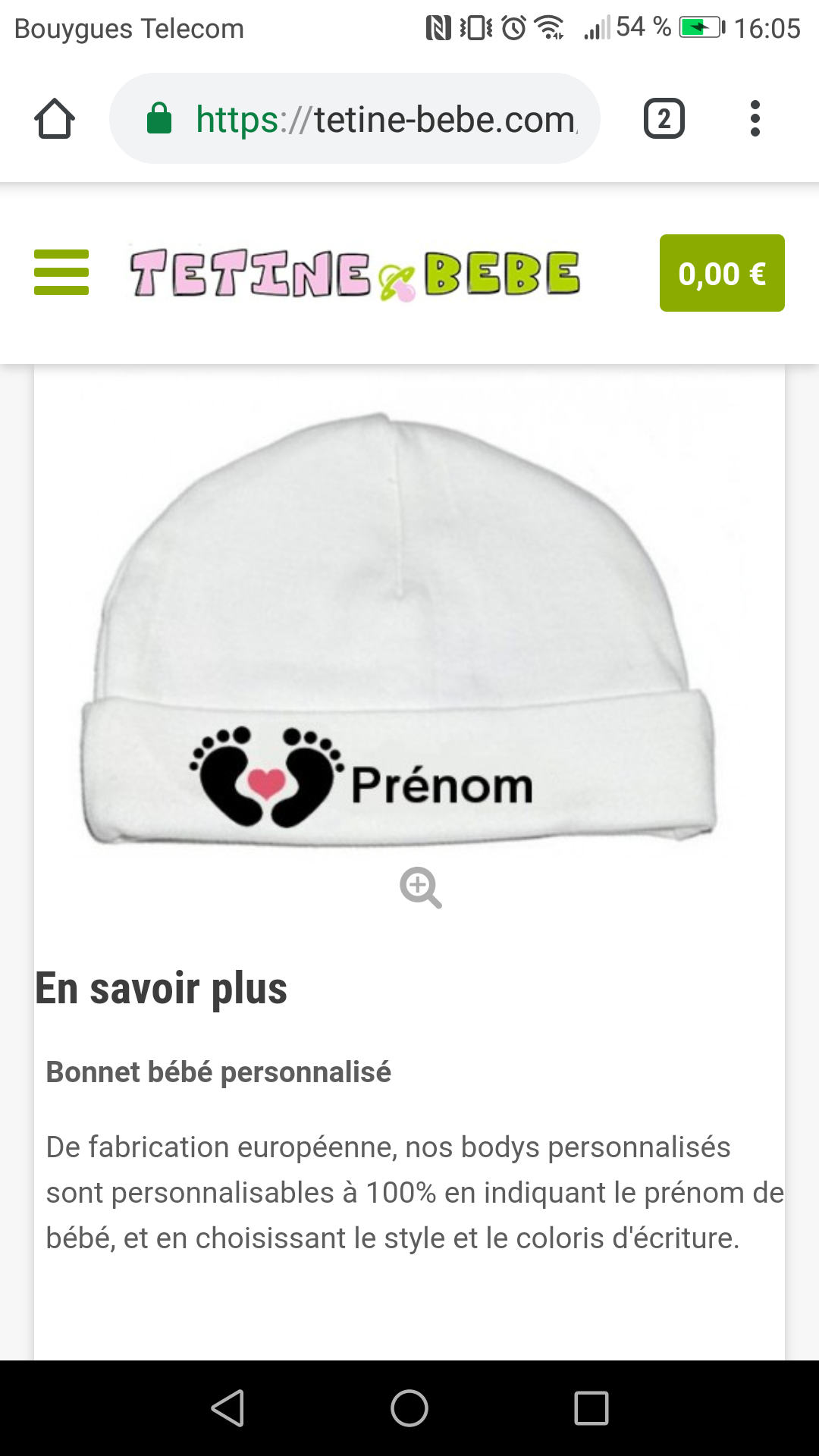The image size is (819, 1456).
Task: Go to the browser home page
Action: [x=55, y=119]
